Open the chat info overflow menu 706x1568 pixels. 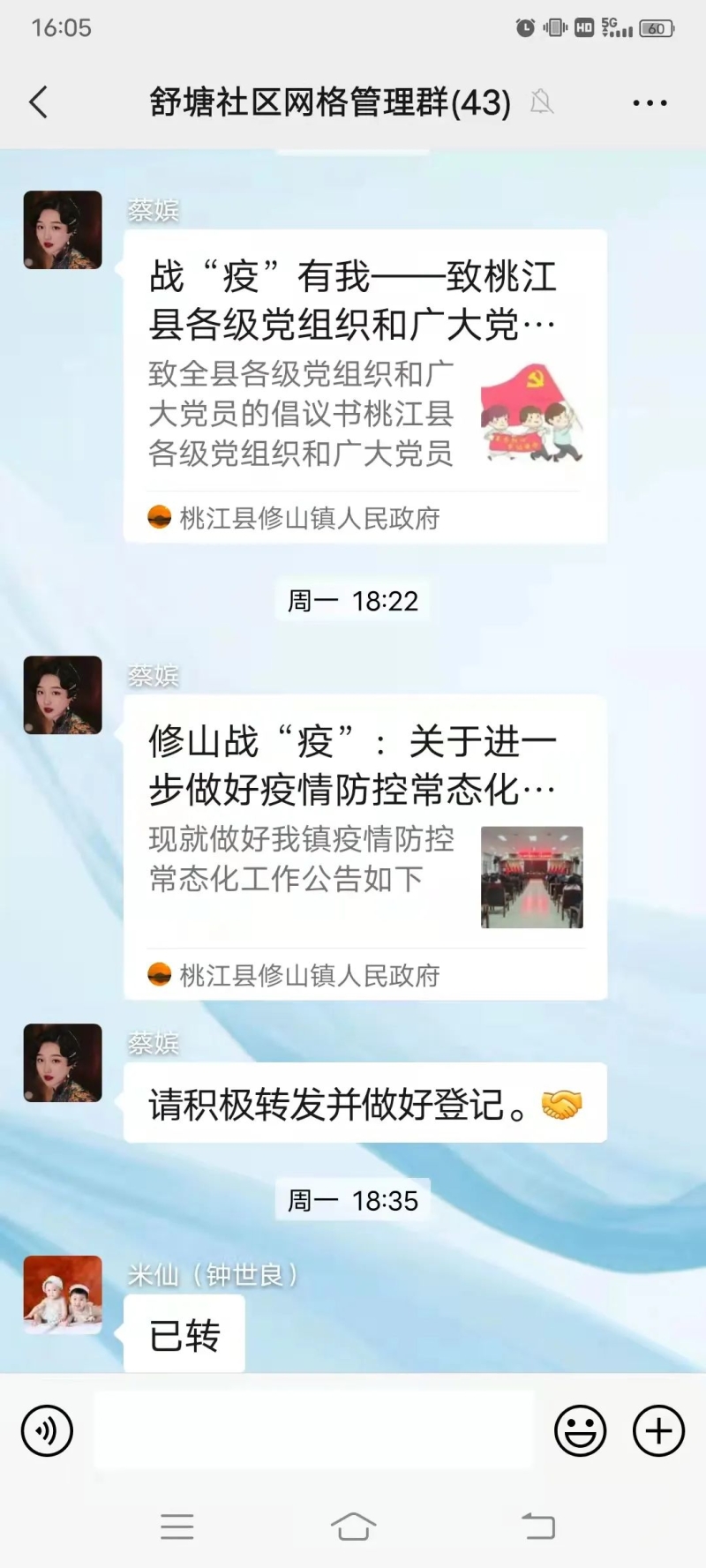tap(650, 103)
